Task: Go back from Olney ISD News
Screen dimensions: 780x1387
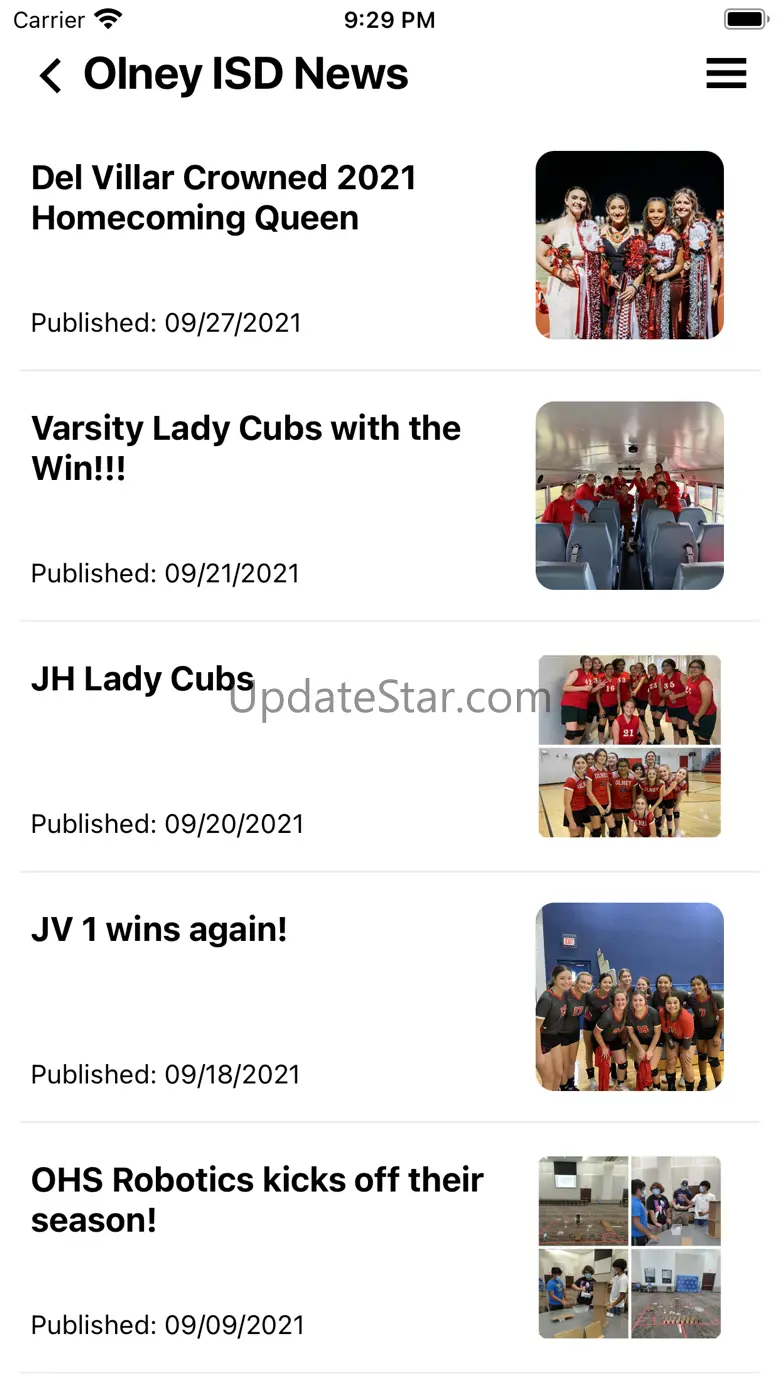Action: [x=50, y=75]
